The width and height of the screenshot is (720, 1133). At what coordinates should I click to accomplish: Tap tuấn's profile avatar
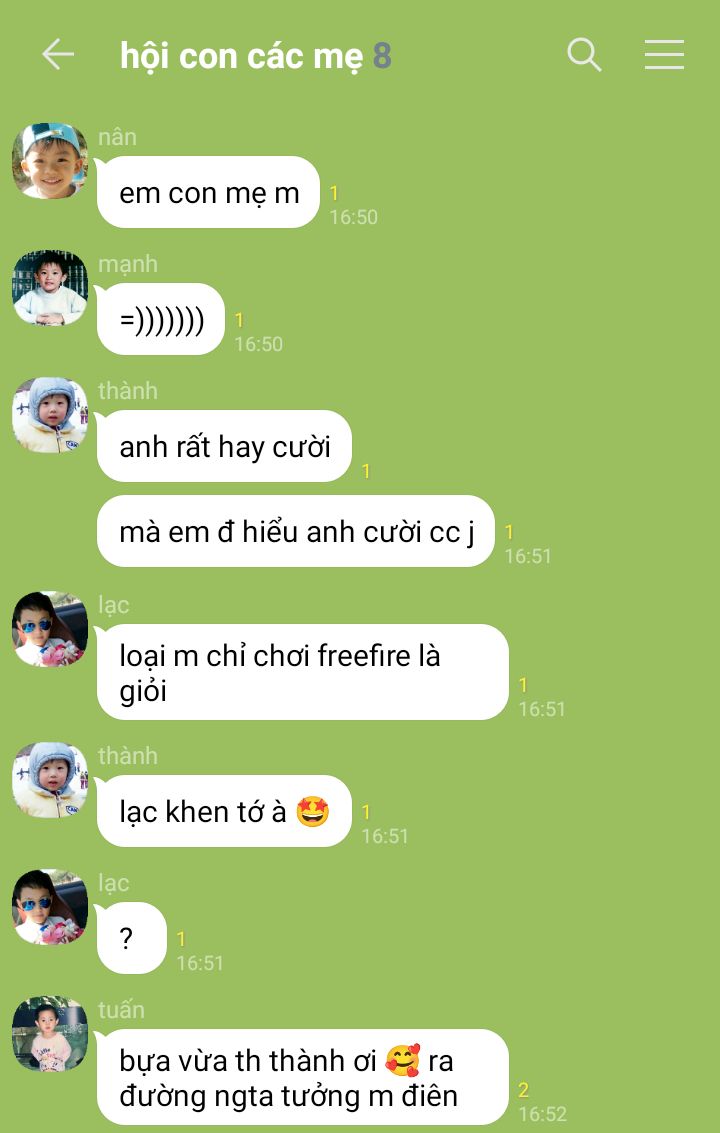(x=50, y=1034)
